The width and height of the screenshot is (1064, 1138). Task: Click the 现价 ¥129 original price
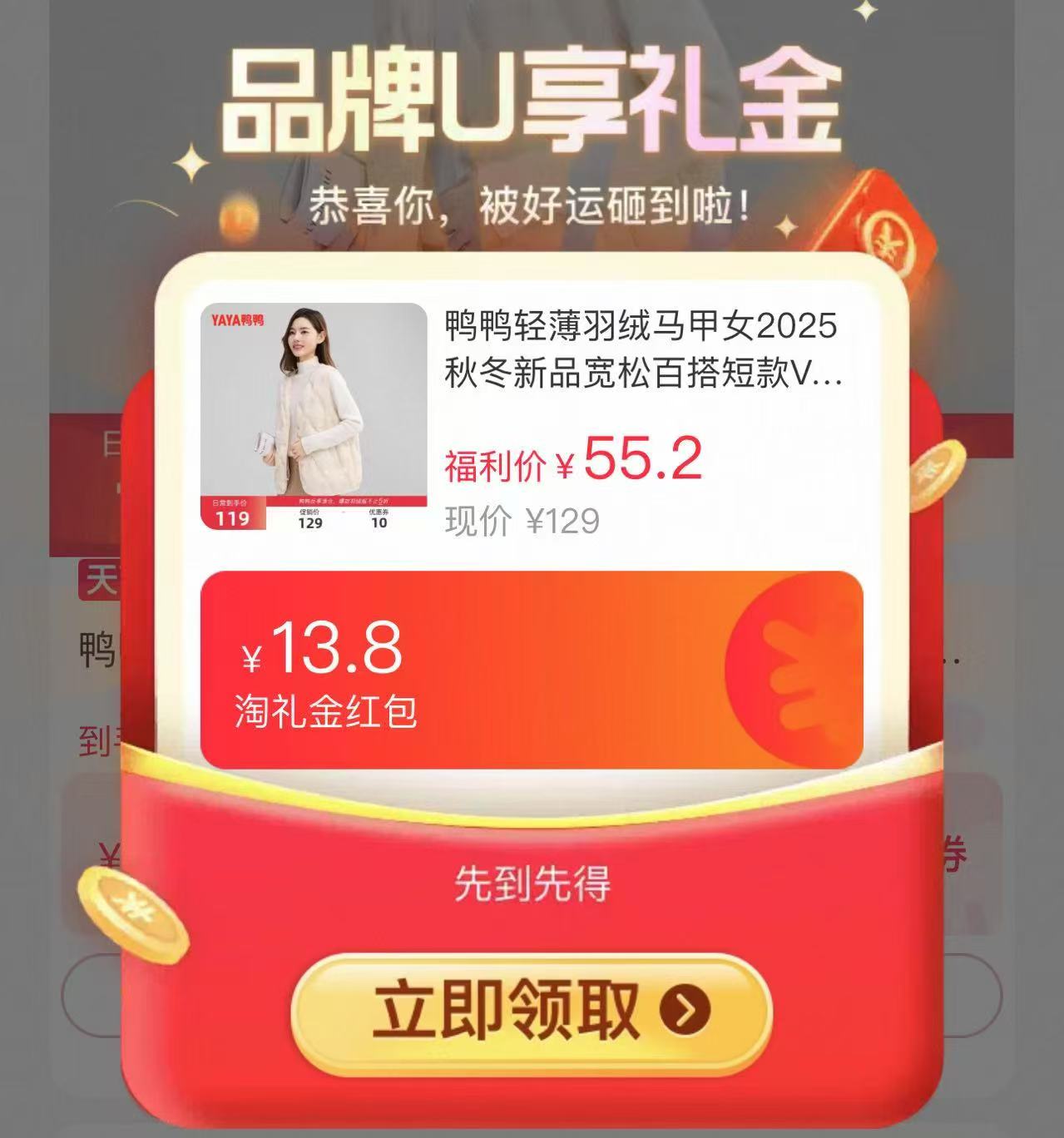(522, 520)
